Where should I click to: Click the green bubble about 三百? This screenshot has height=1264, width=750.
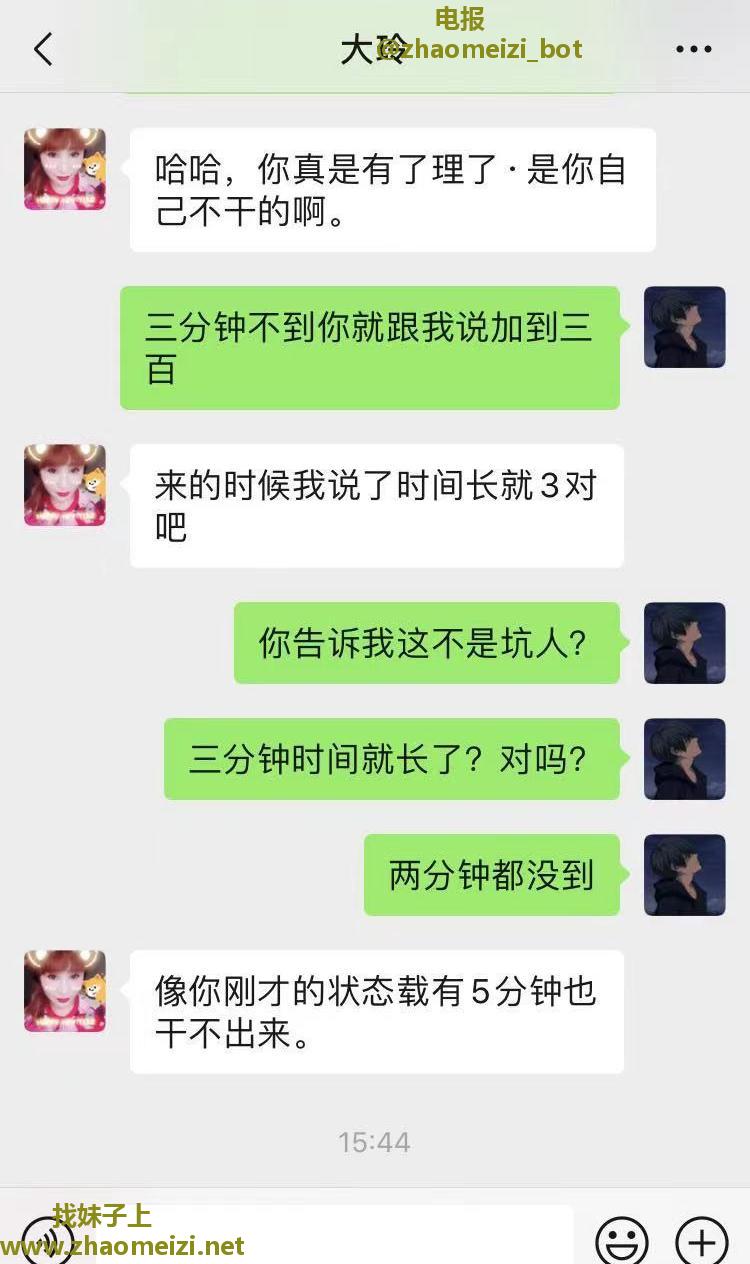tap(370, 346)
